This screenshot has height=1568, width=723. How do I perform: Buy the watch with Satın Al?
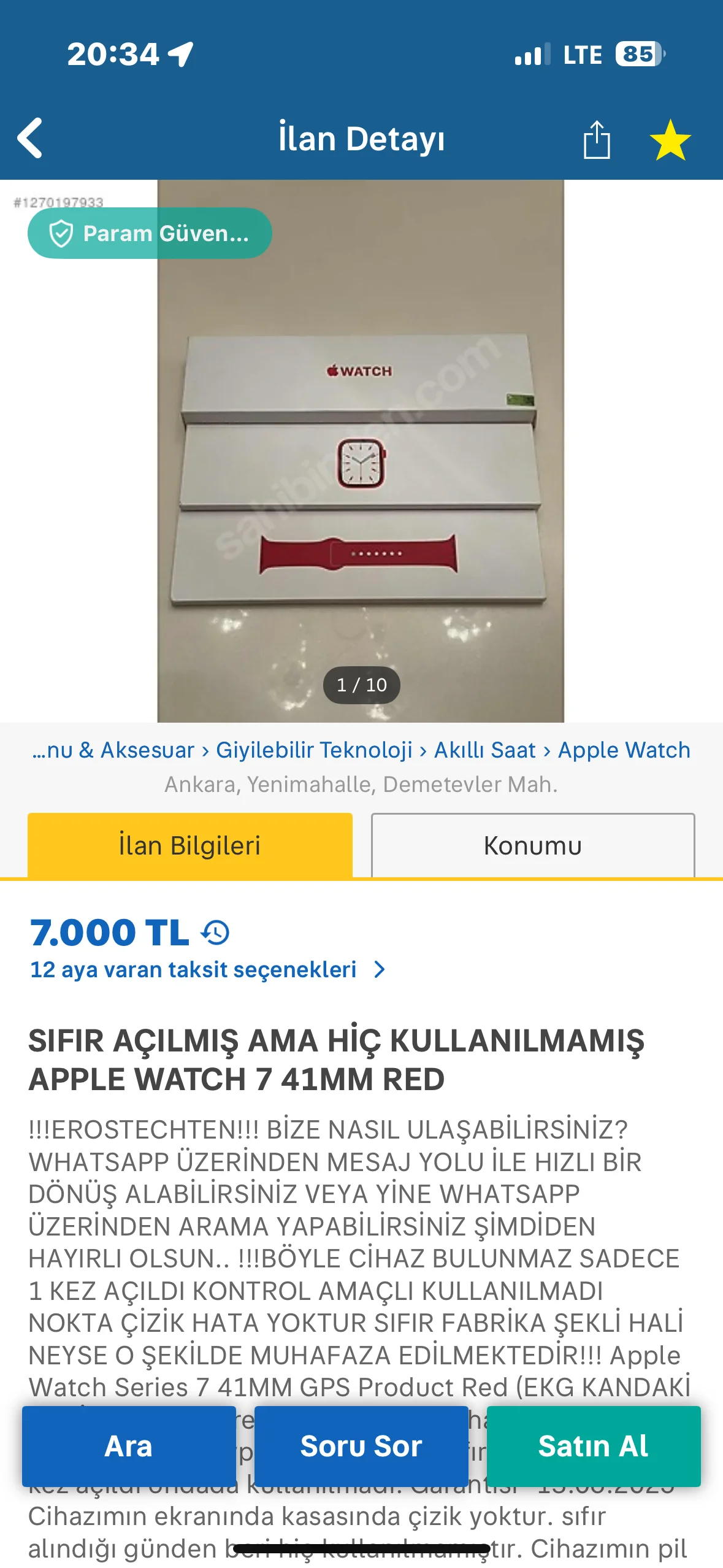click(x=593, y=1446)
